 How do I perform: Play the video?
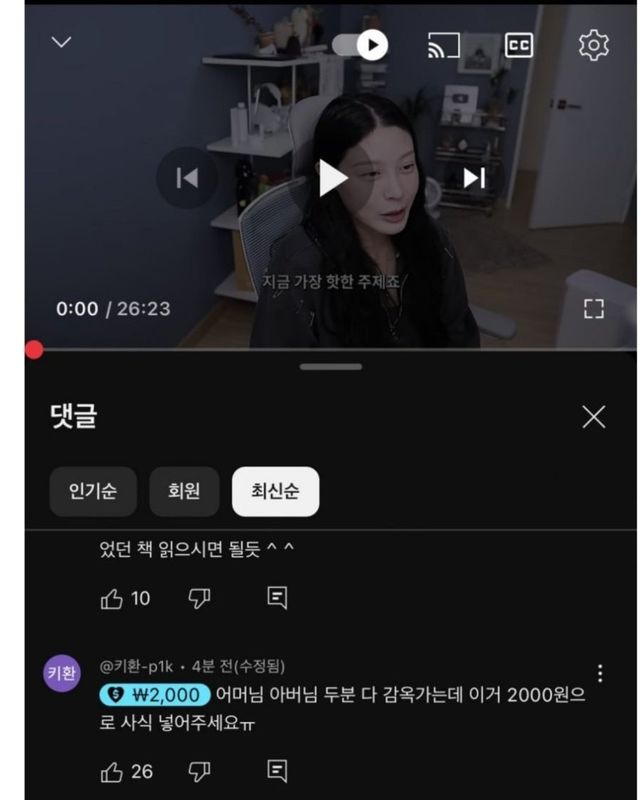(x=332, y=178)
